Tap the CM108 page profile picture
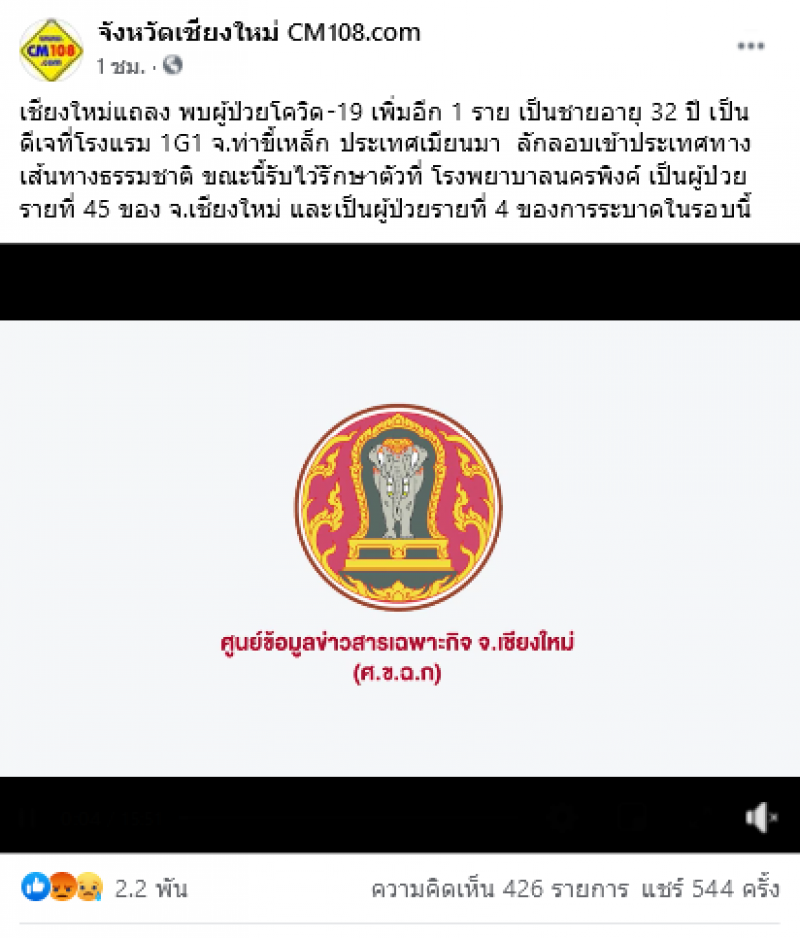800x938 pixels. click(51, 49)
